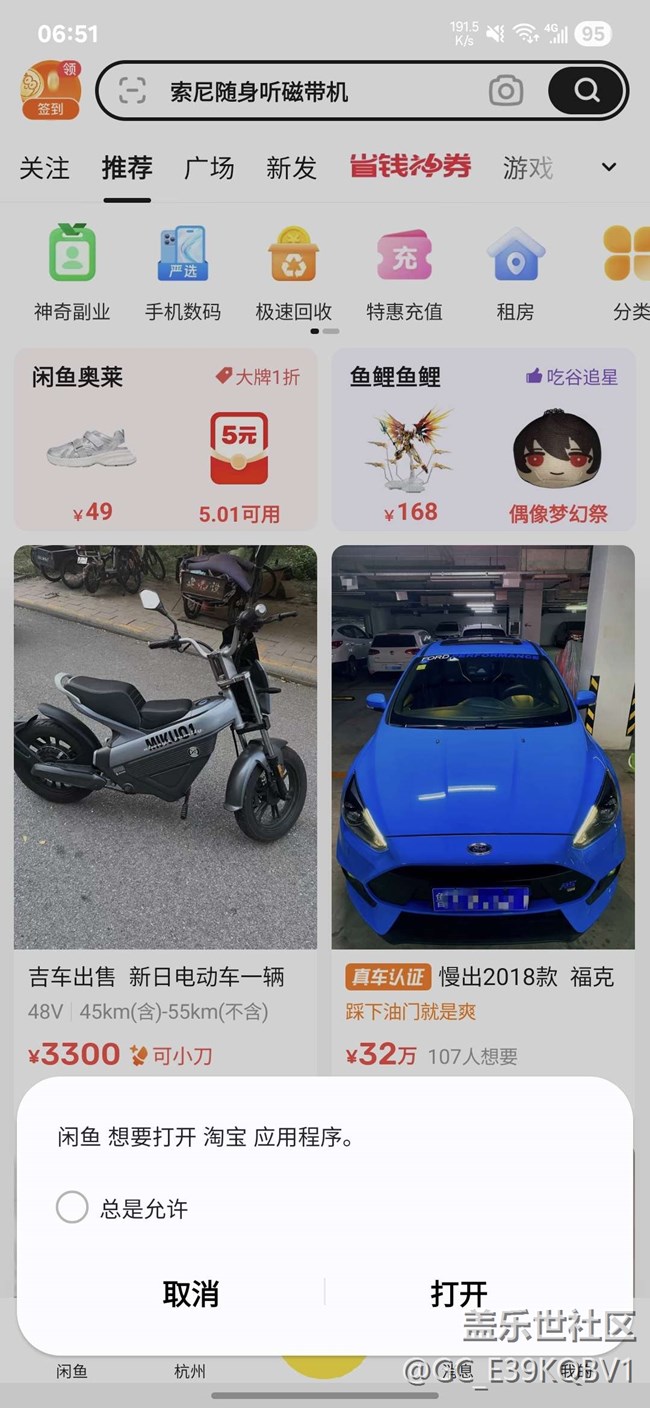
Task: Open the 神奇副业 shortcut
Action: coord(72,272)
